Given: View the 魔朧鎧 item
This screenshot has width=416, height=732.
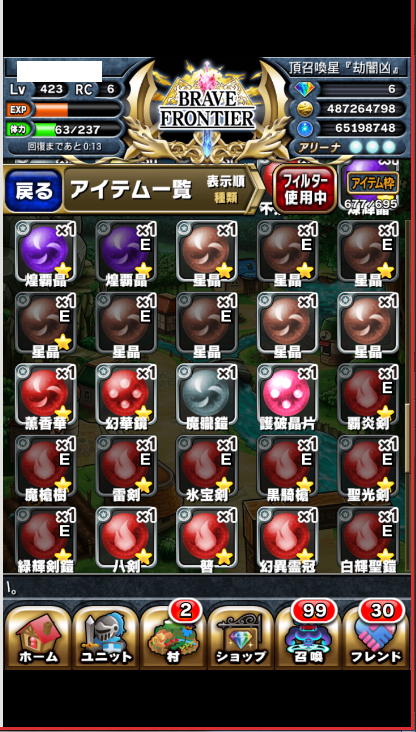Looking at the screenshot, I should (206, 397).
